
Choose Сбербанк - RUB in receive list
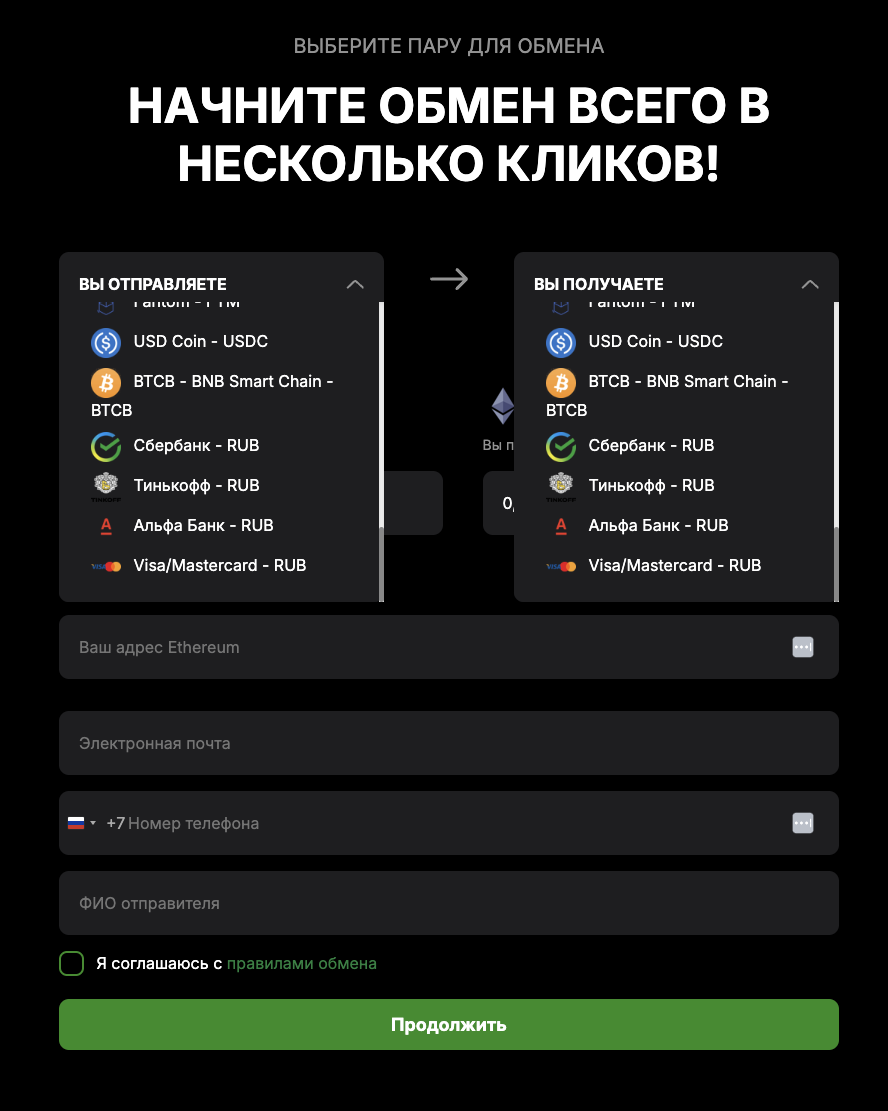(x=651, y=446)
